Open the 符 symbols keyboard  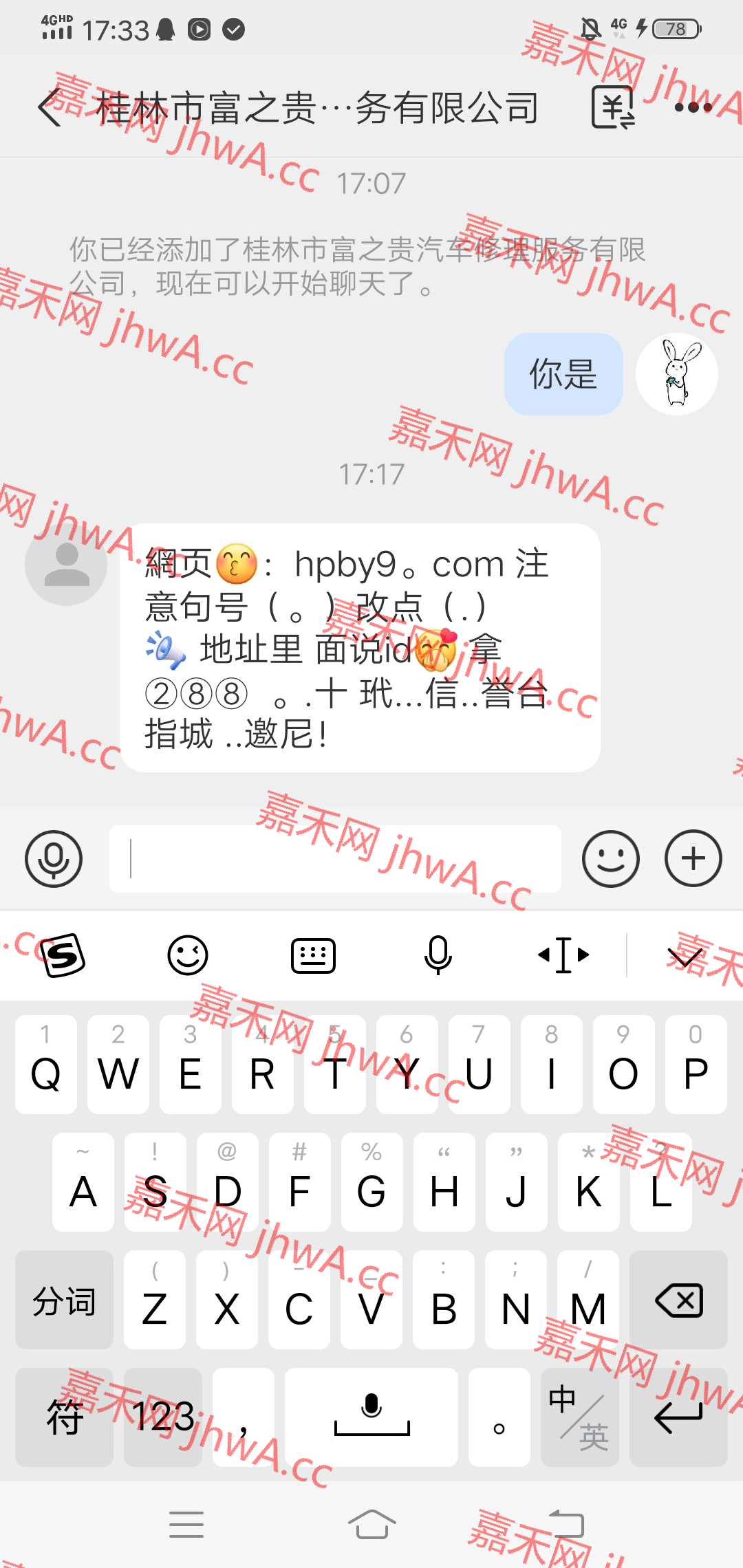pyautogui.click(x=64, y=1417)
